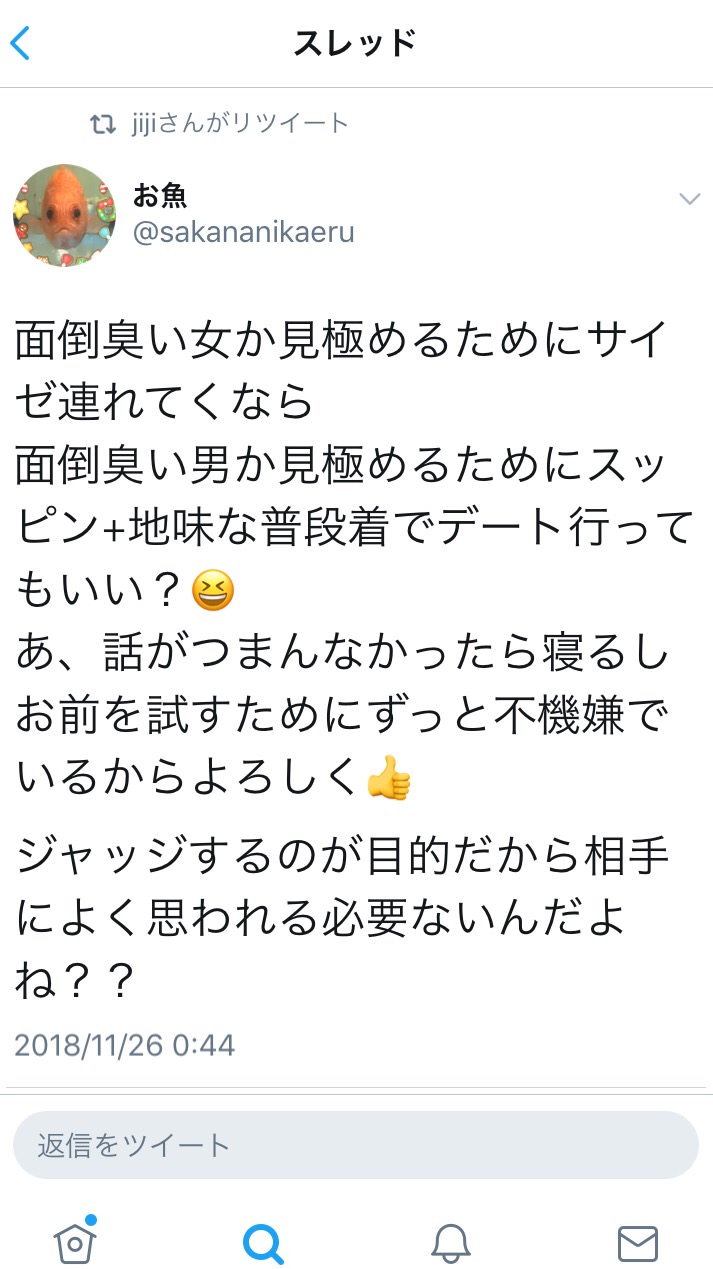Open the jjjiさんがリツイート retweeter link
This screenshot has width=713, height=1269.
click(x=238, y=123)
